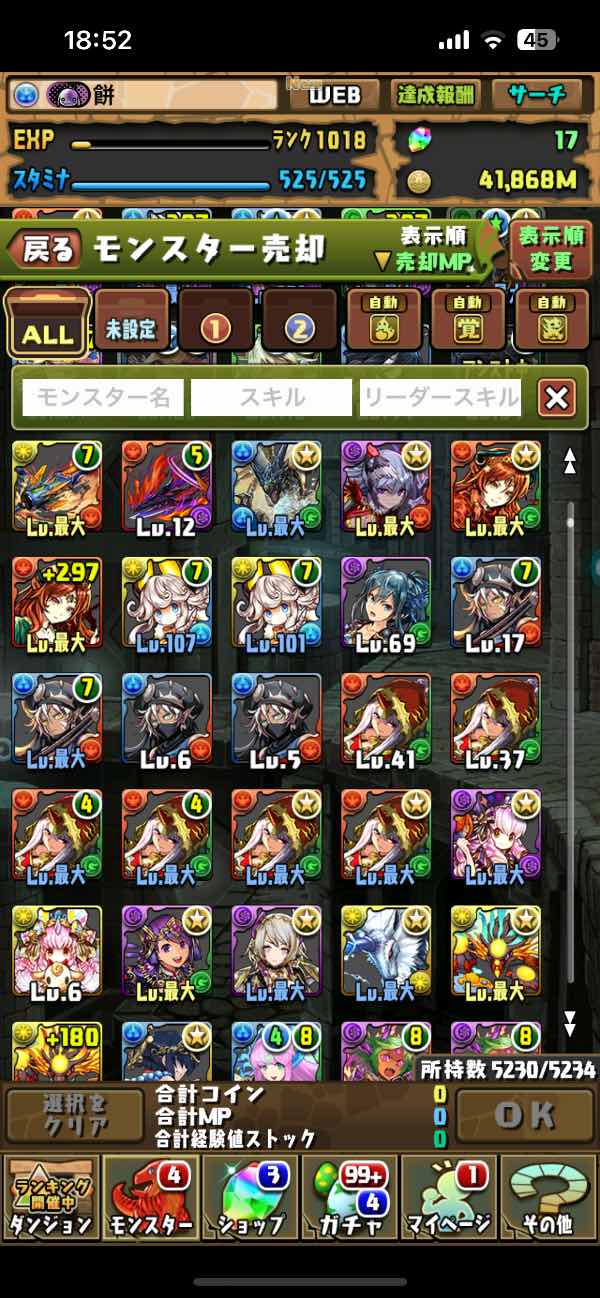
Task: Tap the モンスター名 search field
Action: point(103,397)
